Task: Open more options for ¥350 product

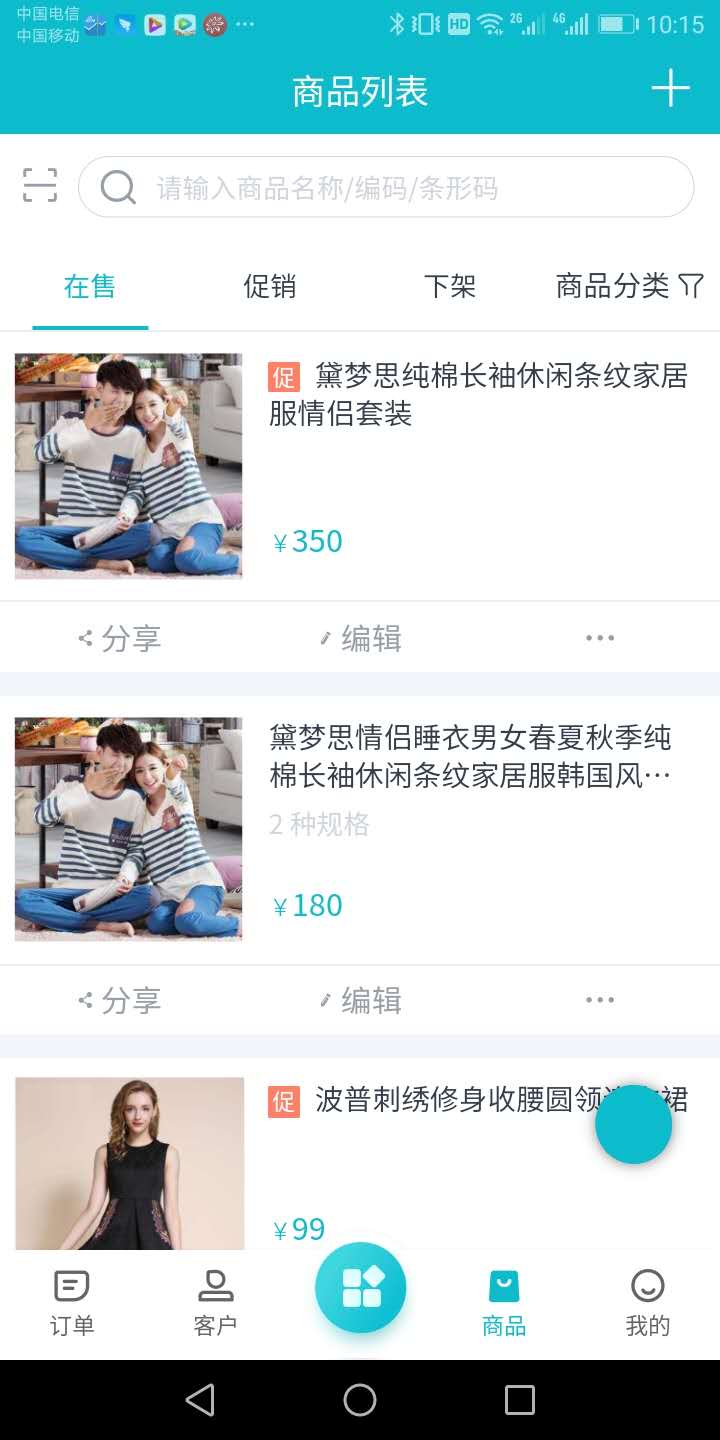Action: coord(600,638)
